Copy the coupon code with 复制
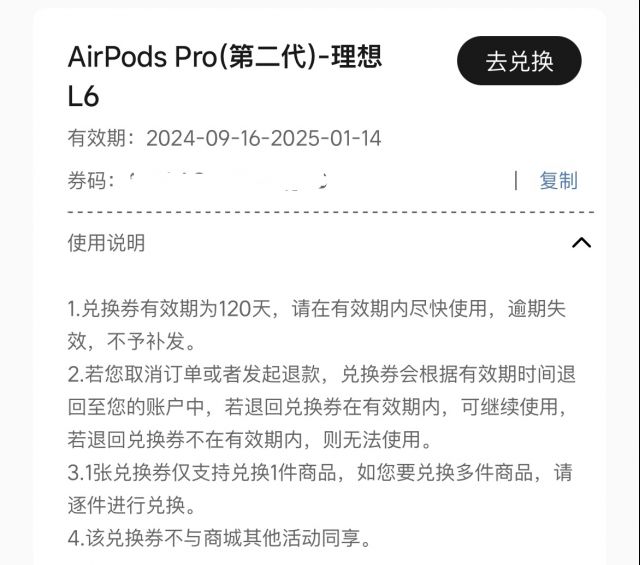640x565 pixels. pyautogui.click(x=558, y=181)
